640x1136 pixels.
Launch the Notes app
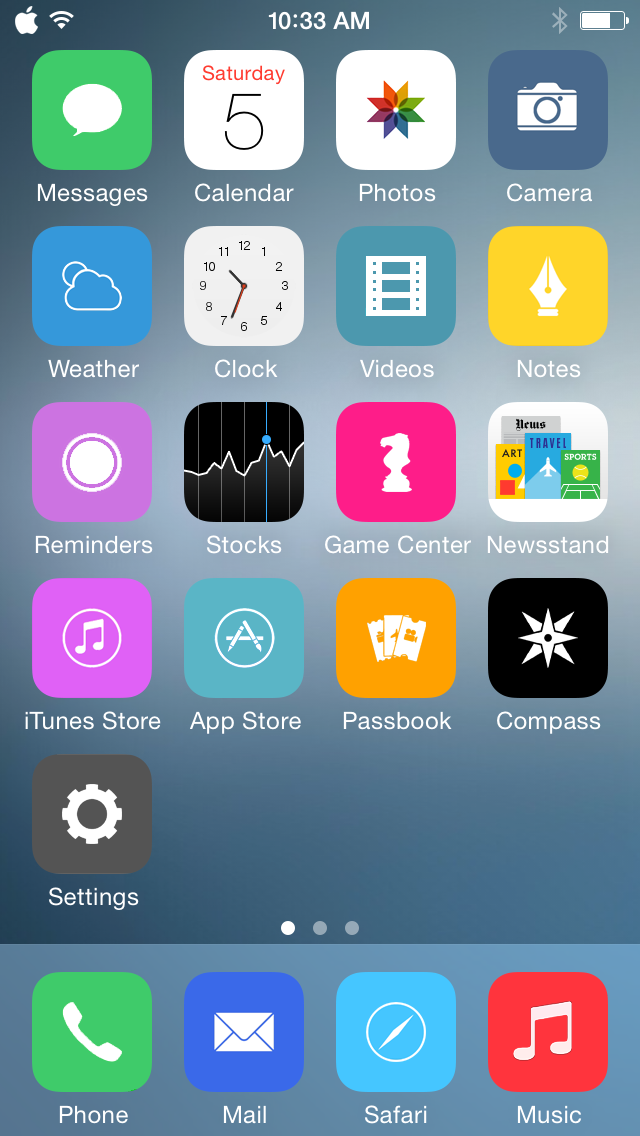click(x=548, y=286)
